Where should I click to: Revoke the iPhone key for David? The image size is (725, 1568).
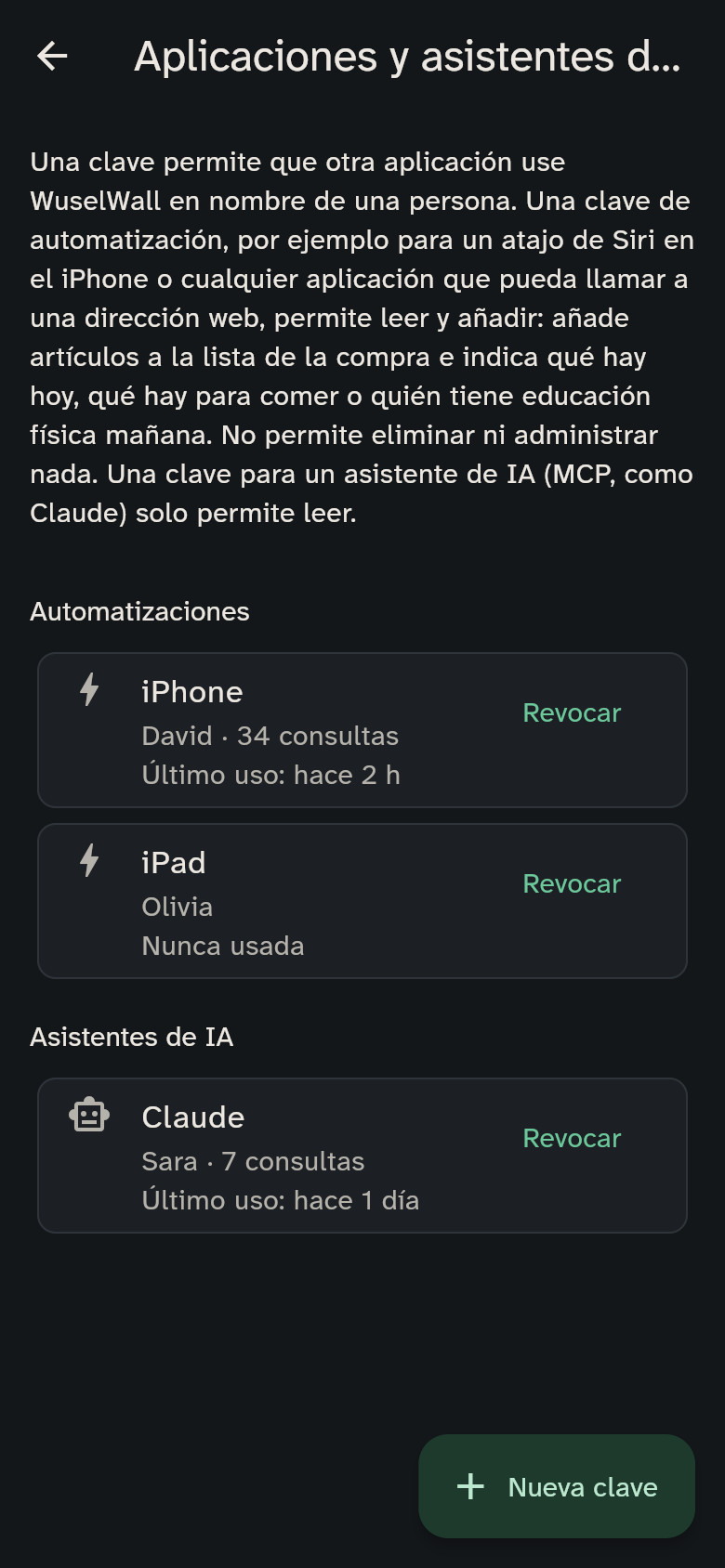point(572,712)
